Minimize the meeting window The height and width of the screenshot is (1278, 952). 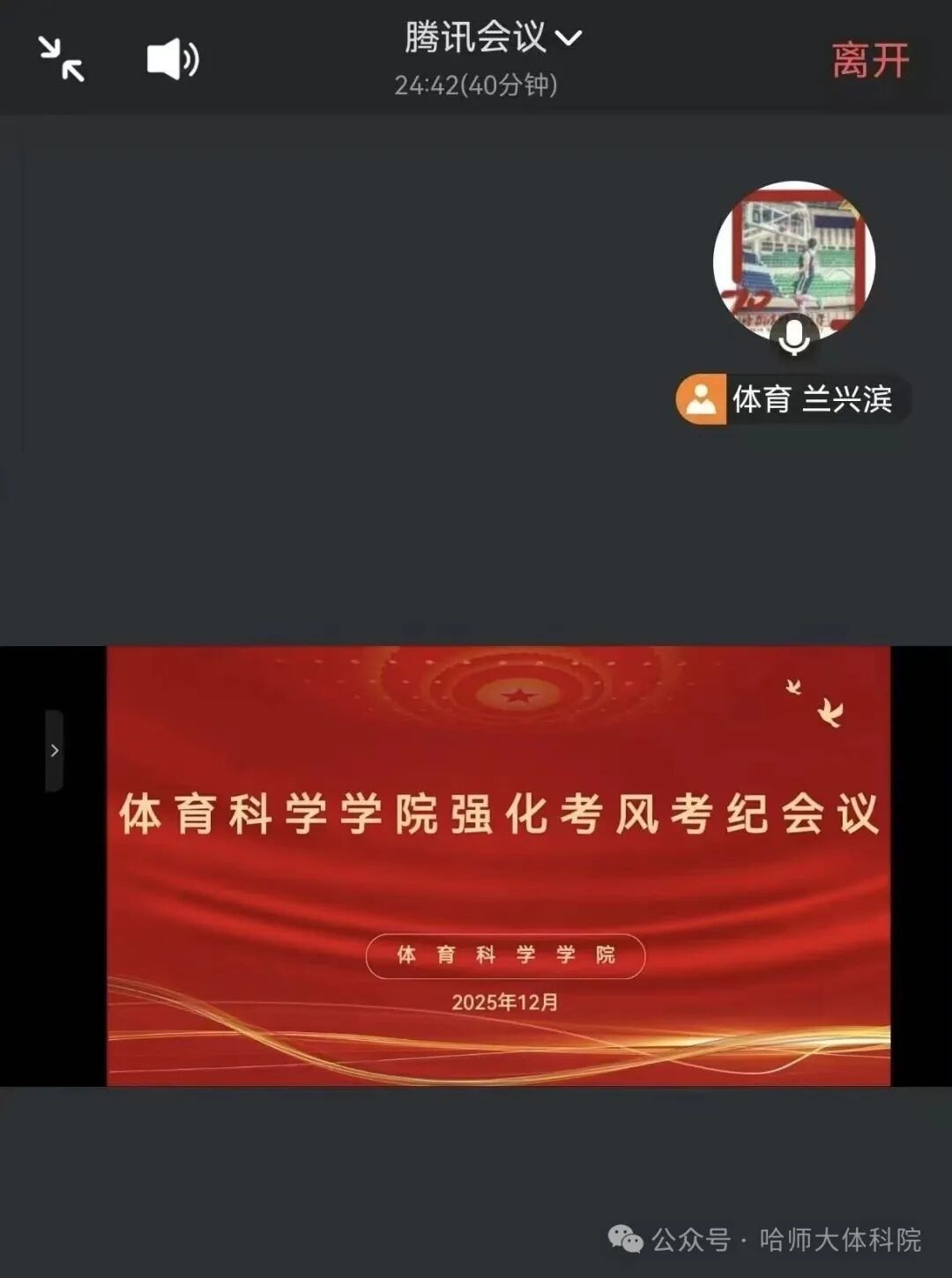click(61, 59)
